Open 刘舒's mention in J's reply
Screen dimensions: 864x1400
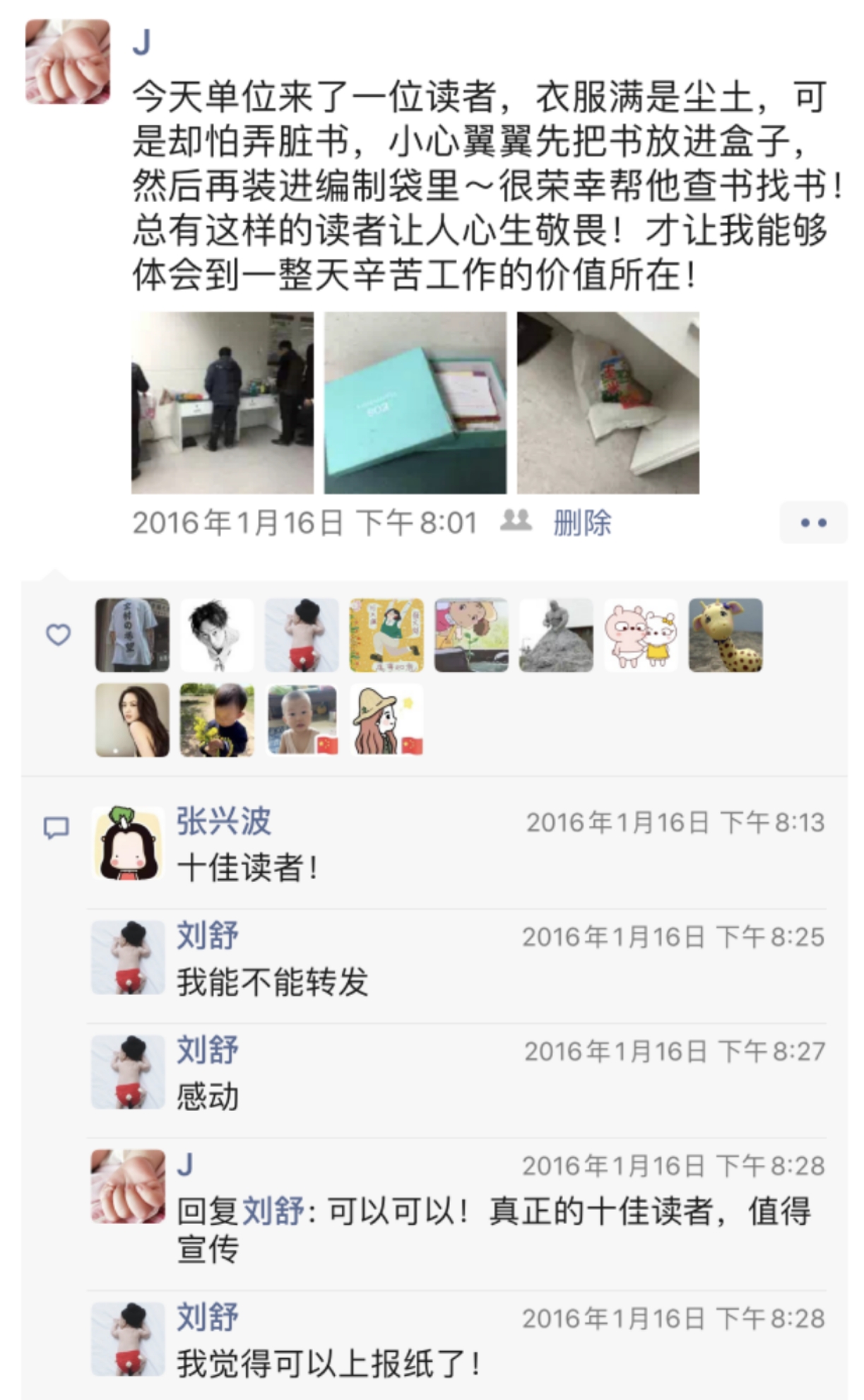(273, 1211)
